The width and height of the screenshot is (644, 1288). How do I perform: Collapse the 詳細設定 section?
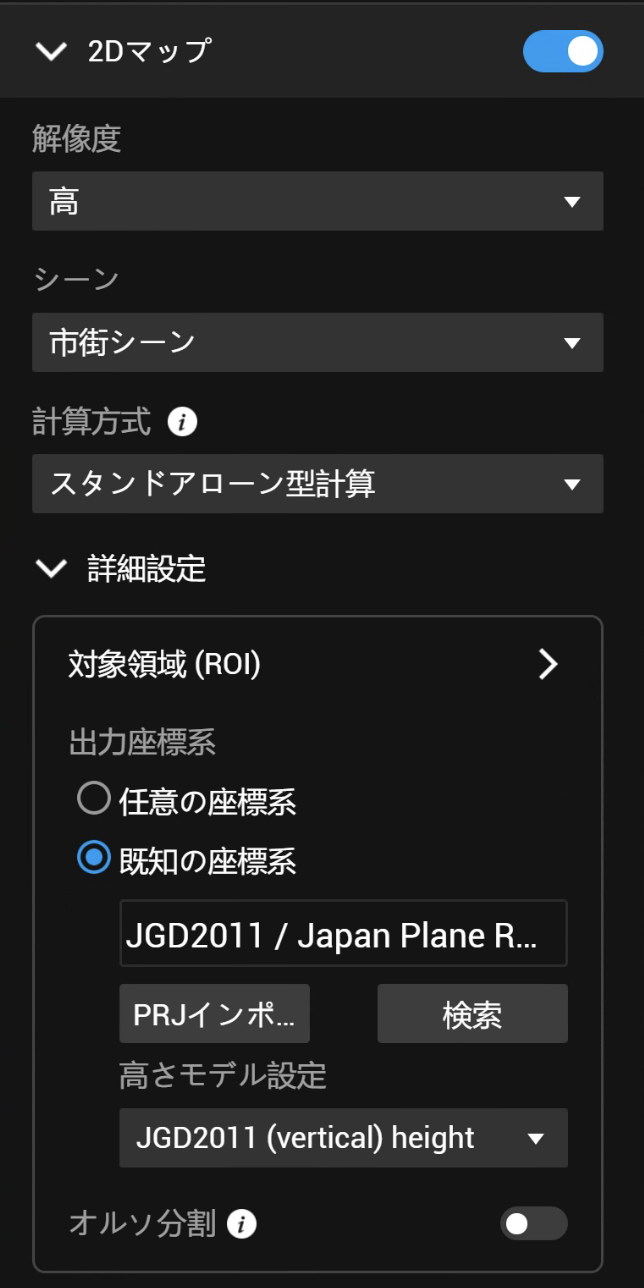tap(48, 569)
